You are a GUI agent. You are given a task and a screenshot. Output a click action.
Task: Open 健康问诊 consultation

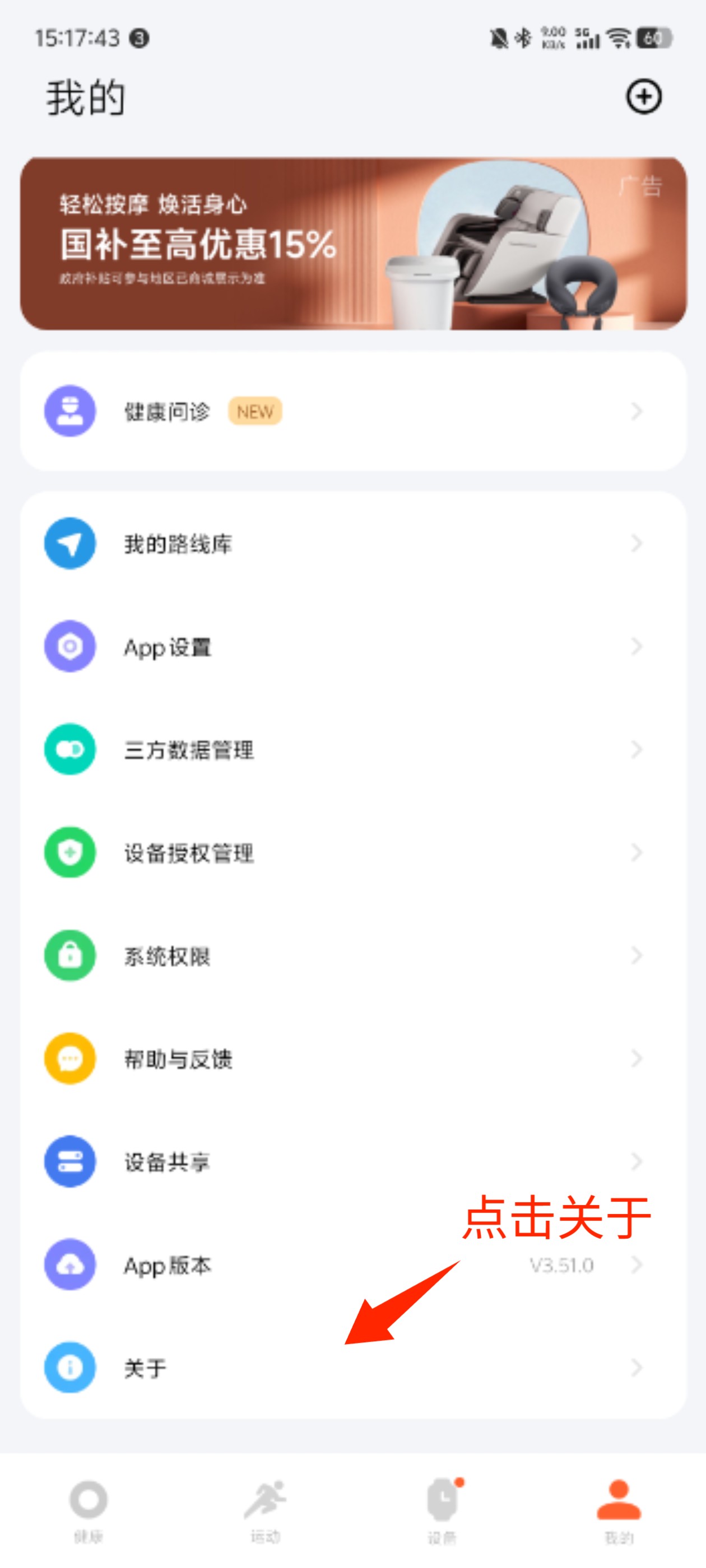354,412
